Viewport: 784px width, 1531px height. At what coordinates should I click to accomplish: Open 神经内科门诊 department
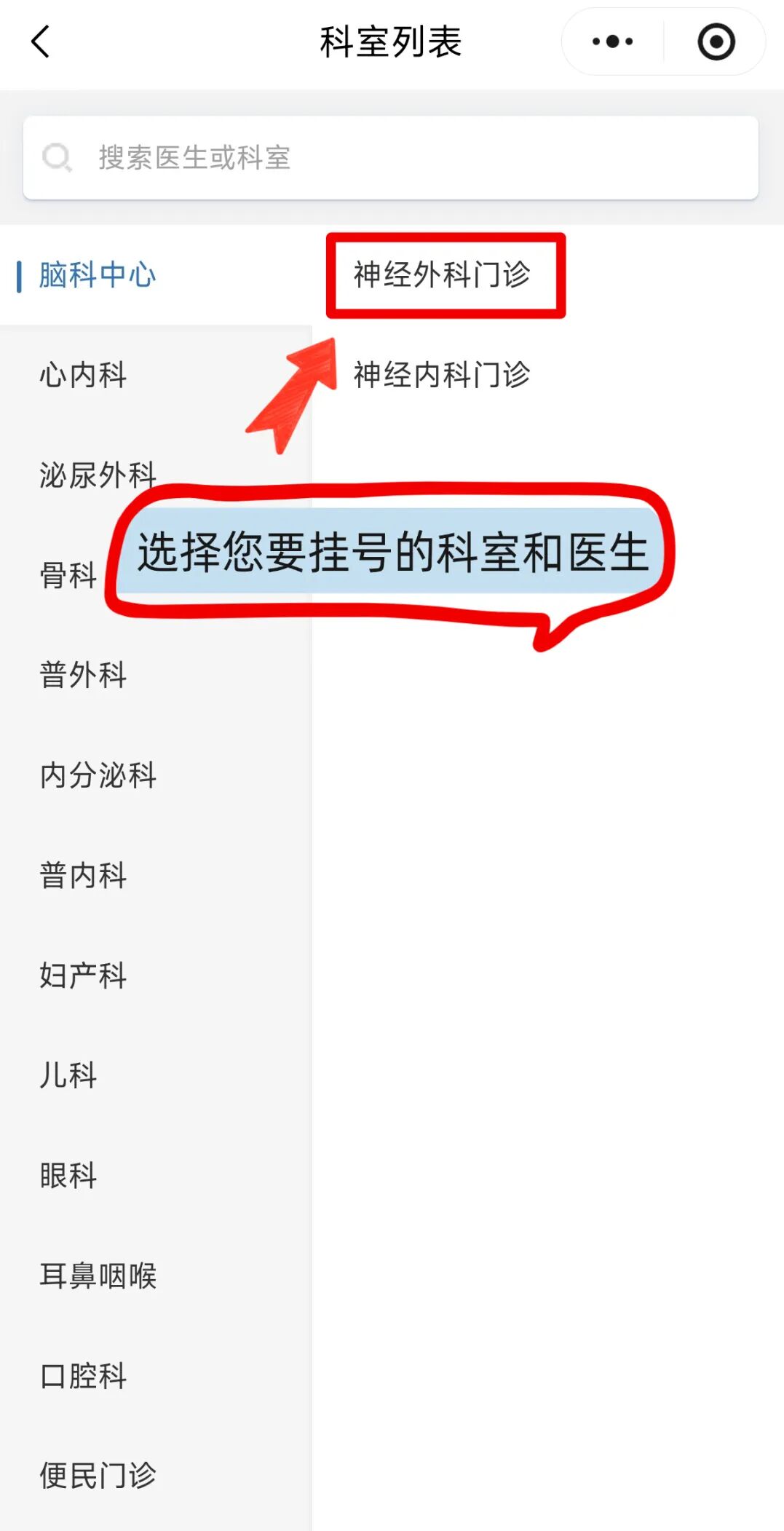point(442,375)
